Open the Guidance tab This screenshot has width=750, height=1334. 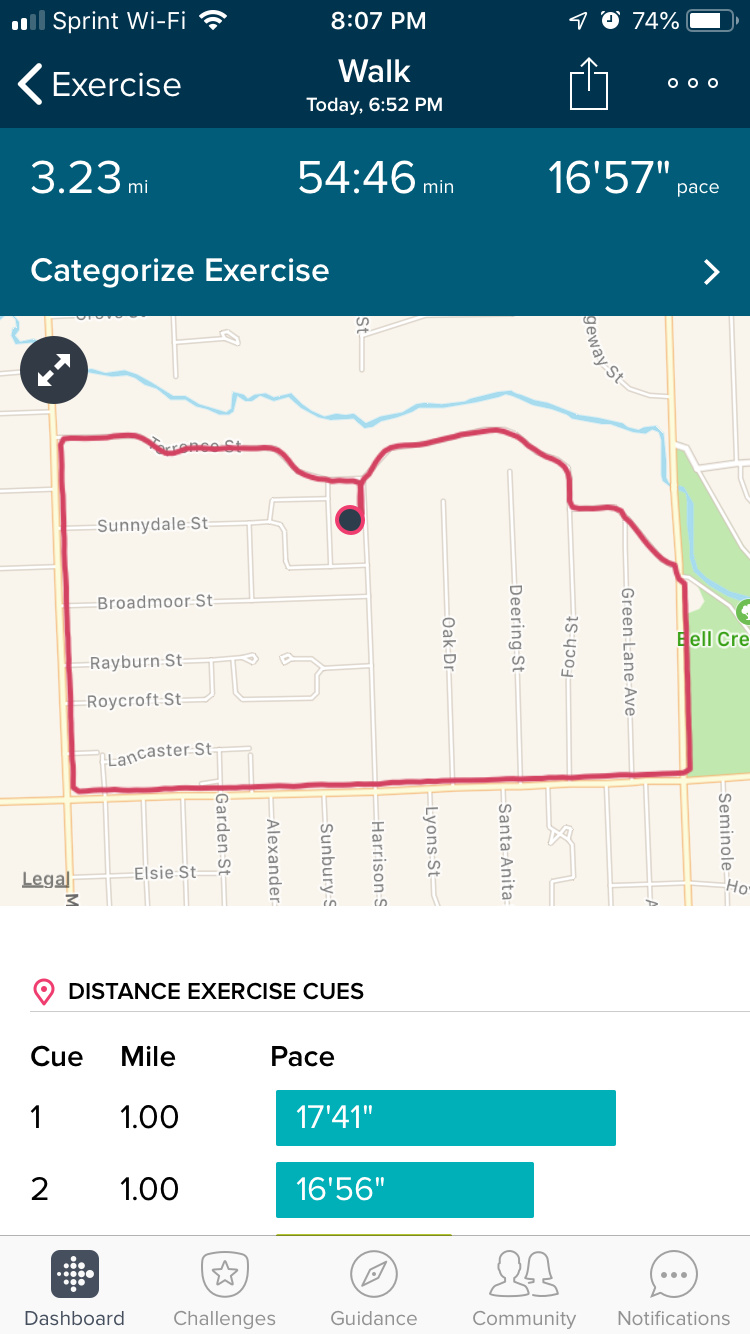(374, 1289)
